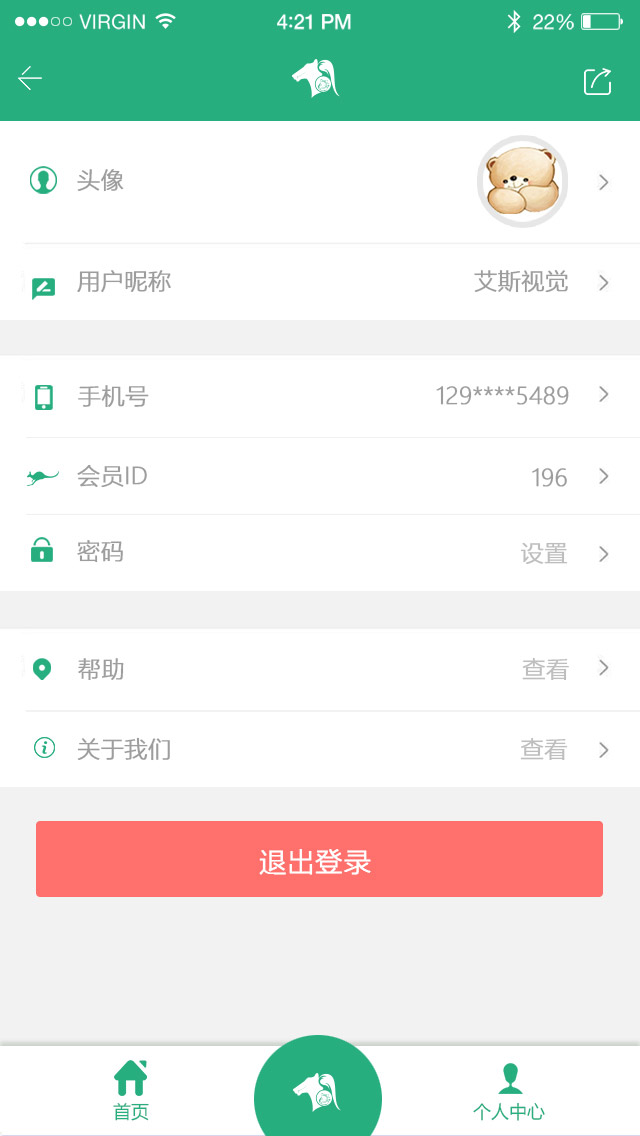Image resolution: width=640 pixels, height=1136 pixels.
Task: Go back using the top-left arrow
Action: [30, 78]
